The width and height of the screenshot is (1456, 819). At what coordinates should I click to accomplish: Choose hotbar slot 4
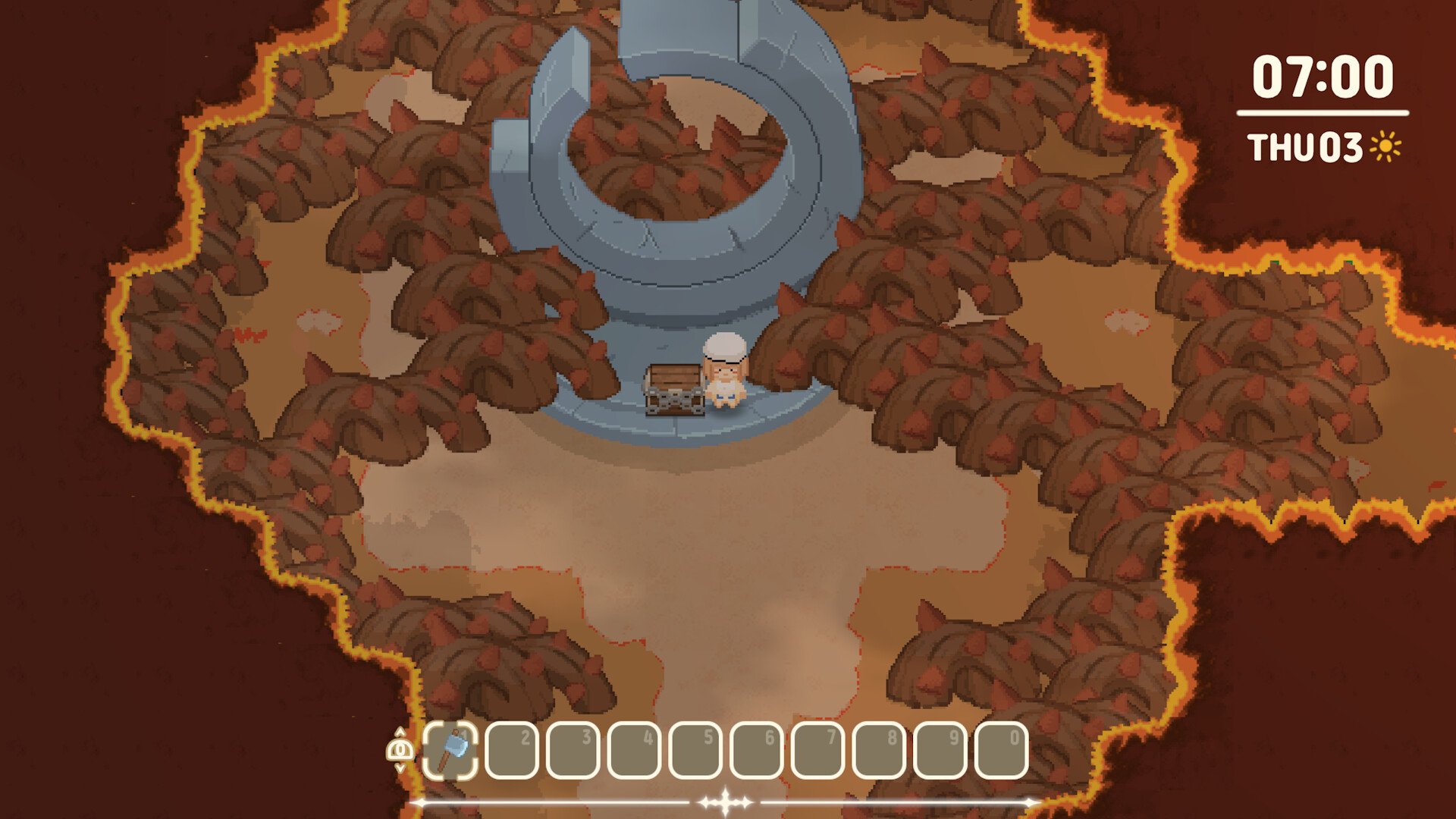[635, 751]
